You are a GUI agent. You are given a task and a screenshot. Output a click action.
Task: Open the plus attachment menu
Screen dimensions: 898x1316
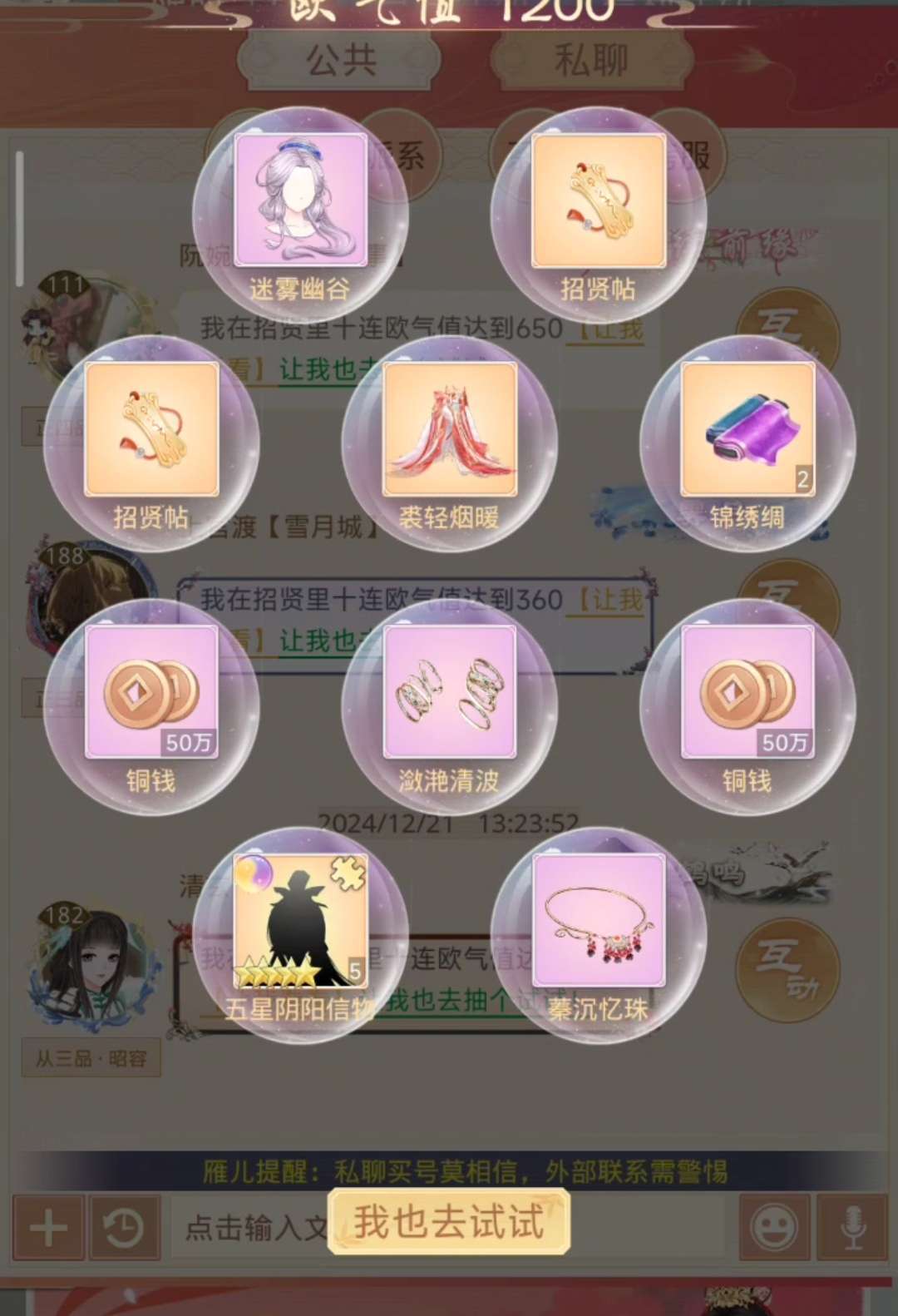[48, 1228]
